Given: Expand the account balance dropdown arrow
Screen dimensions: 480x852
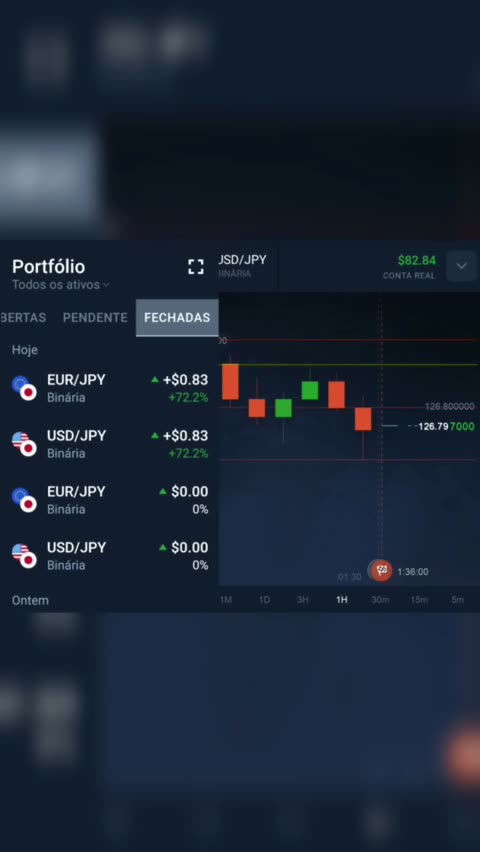Looking at the screenshot, I should (462, 266).
